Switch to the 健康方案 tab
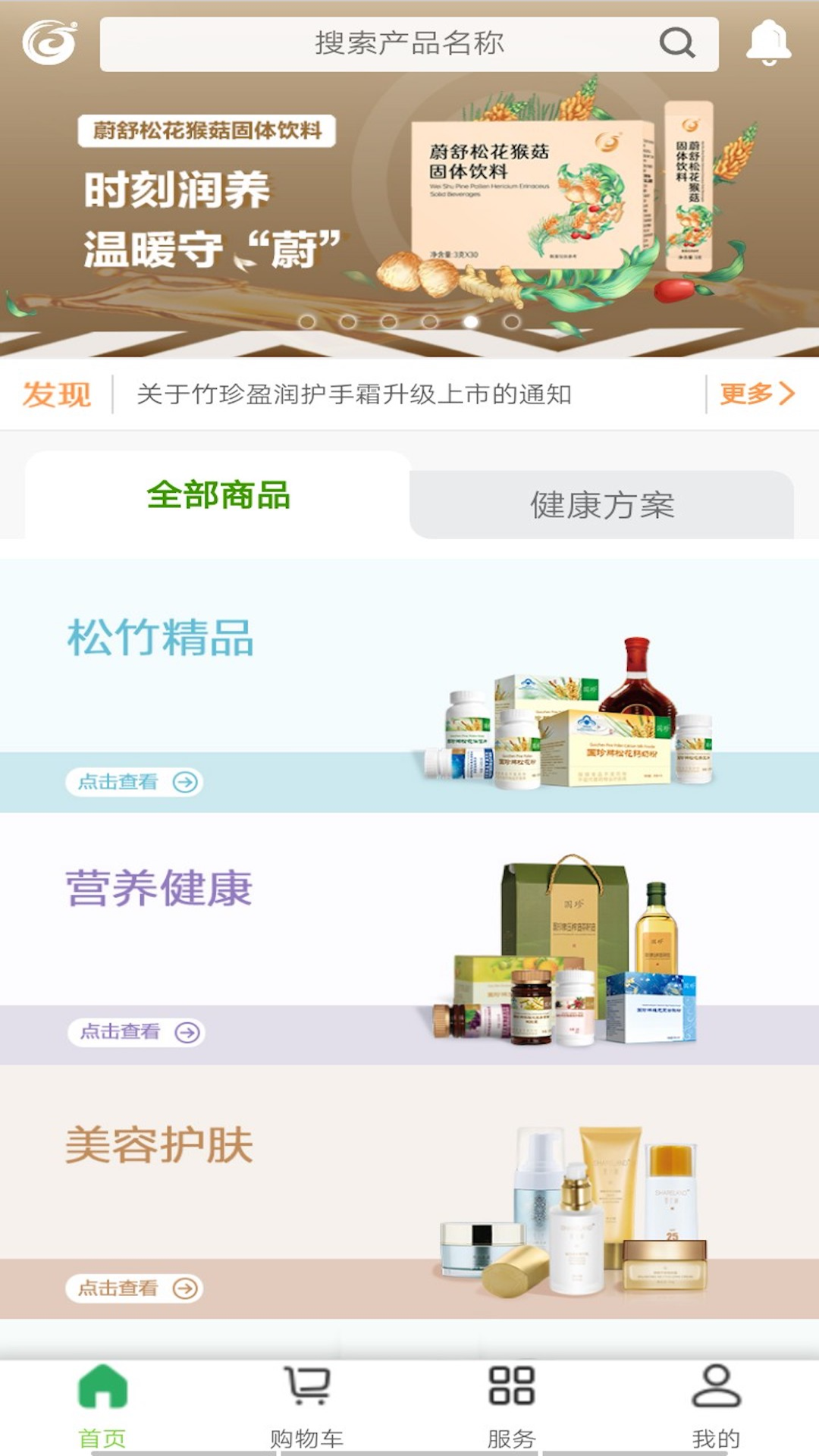819x1456 pixels. click(604, 503)
